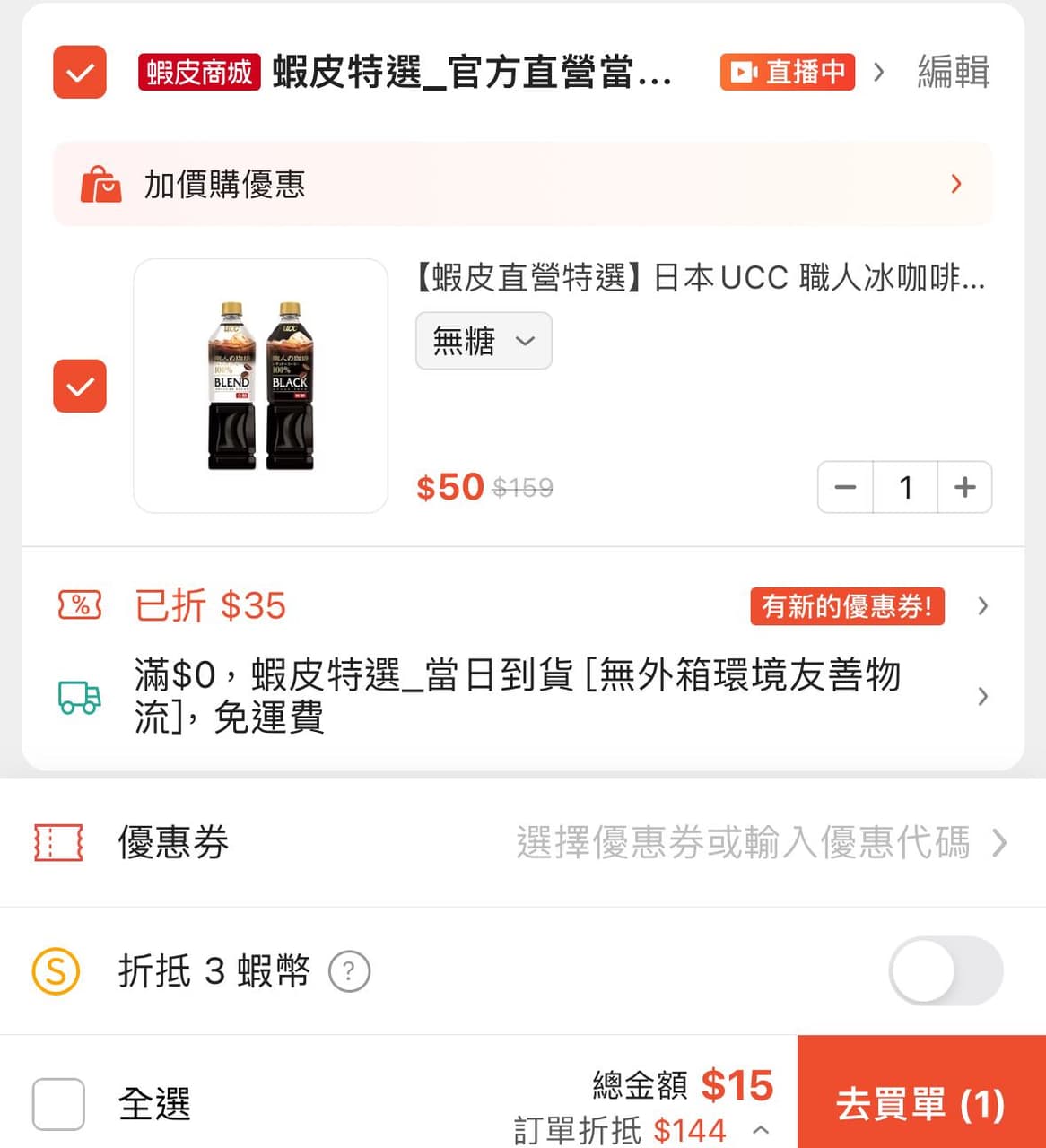Increase product quantity with the plus button
This screenshot has width=1046, height=1148.
tap(965, 487)
